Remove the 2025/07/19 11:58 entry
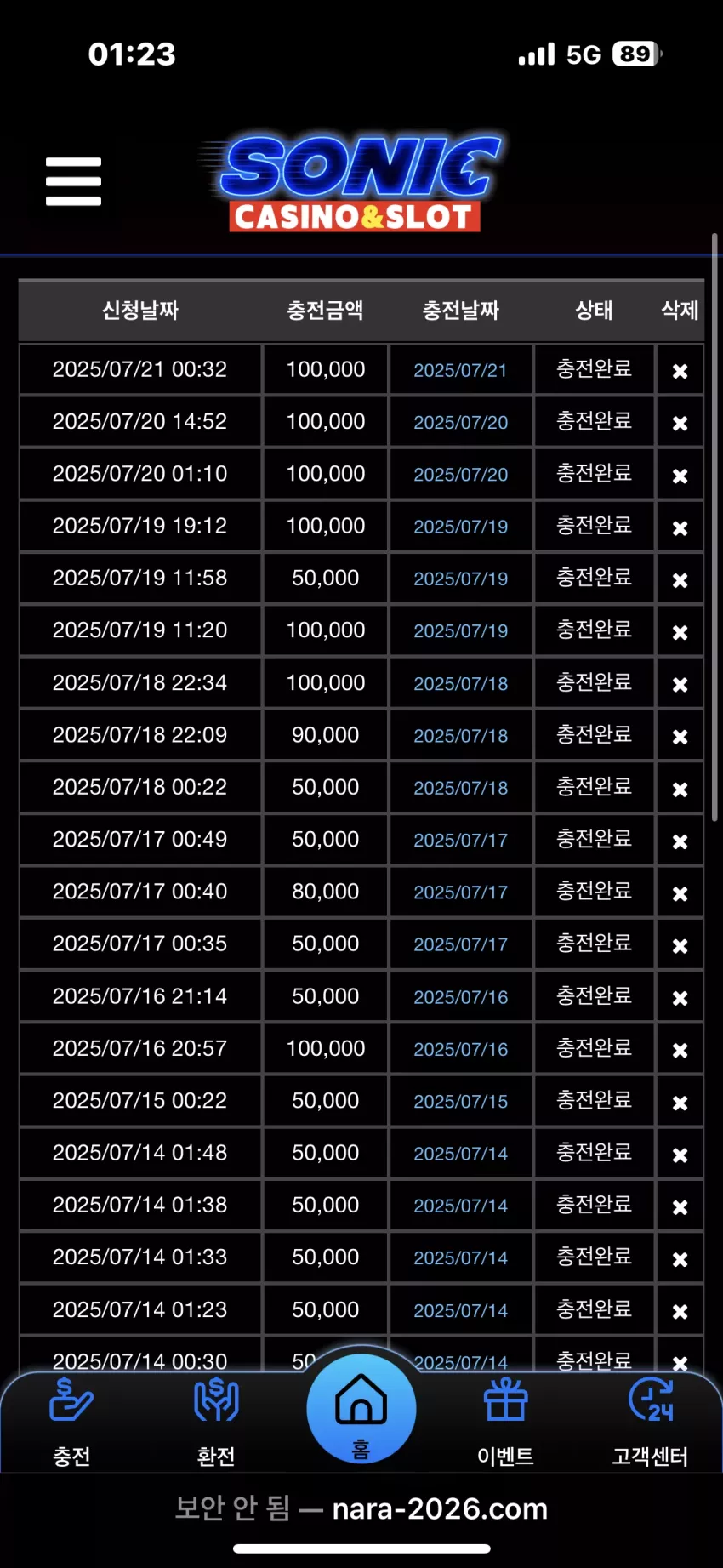This screenshot has width=723, height=1568. click(680, 579)
